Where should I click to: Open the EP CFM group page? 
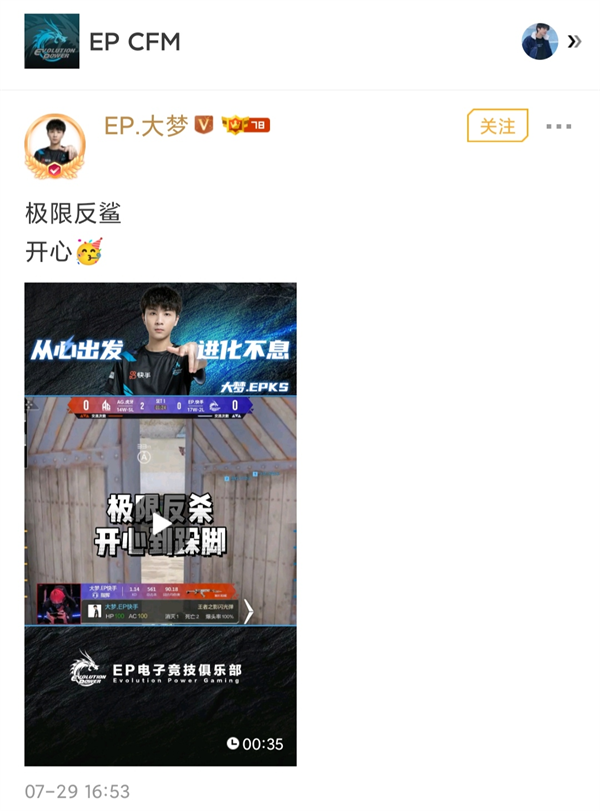(x=134, y=42)
